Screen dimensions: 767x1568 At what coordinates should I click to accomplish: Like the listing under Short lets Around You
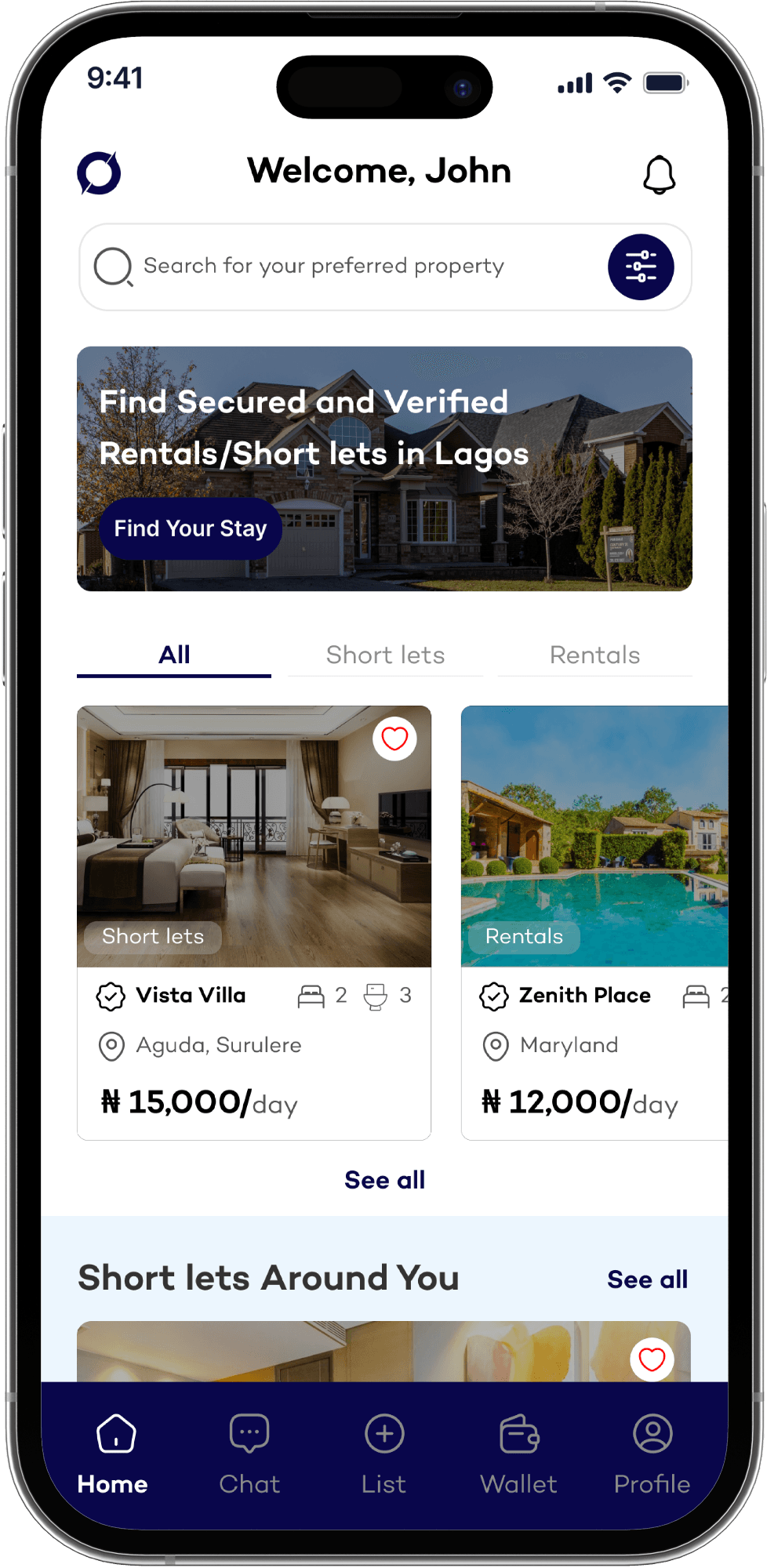[x=652, y=1359]
